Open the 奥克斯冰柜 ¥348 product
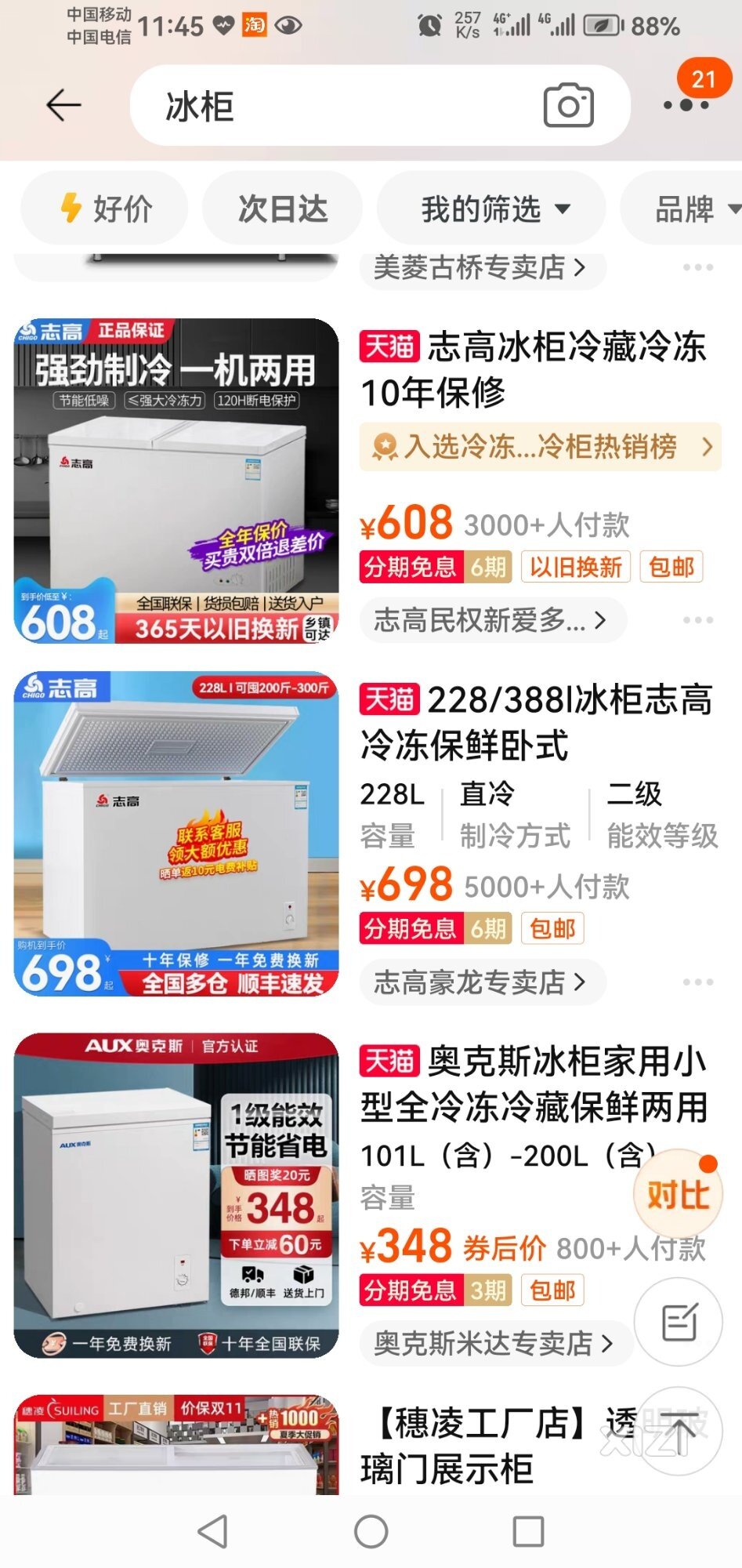742x1568 pixels. pos(533,1084)
